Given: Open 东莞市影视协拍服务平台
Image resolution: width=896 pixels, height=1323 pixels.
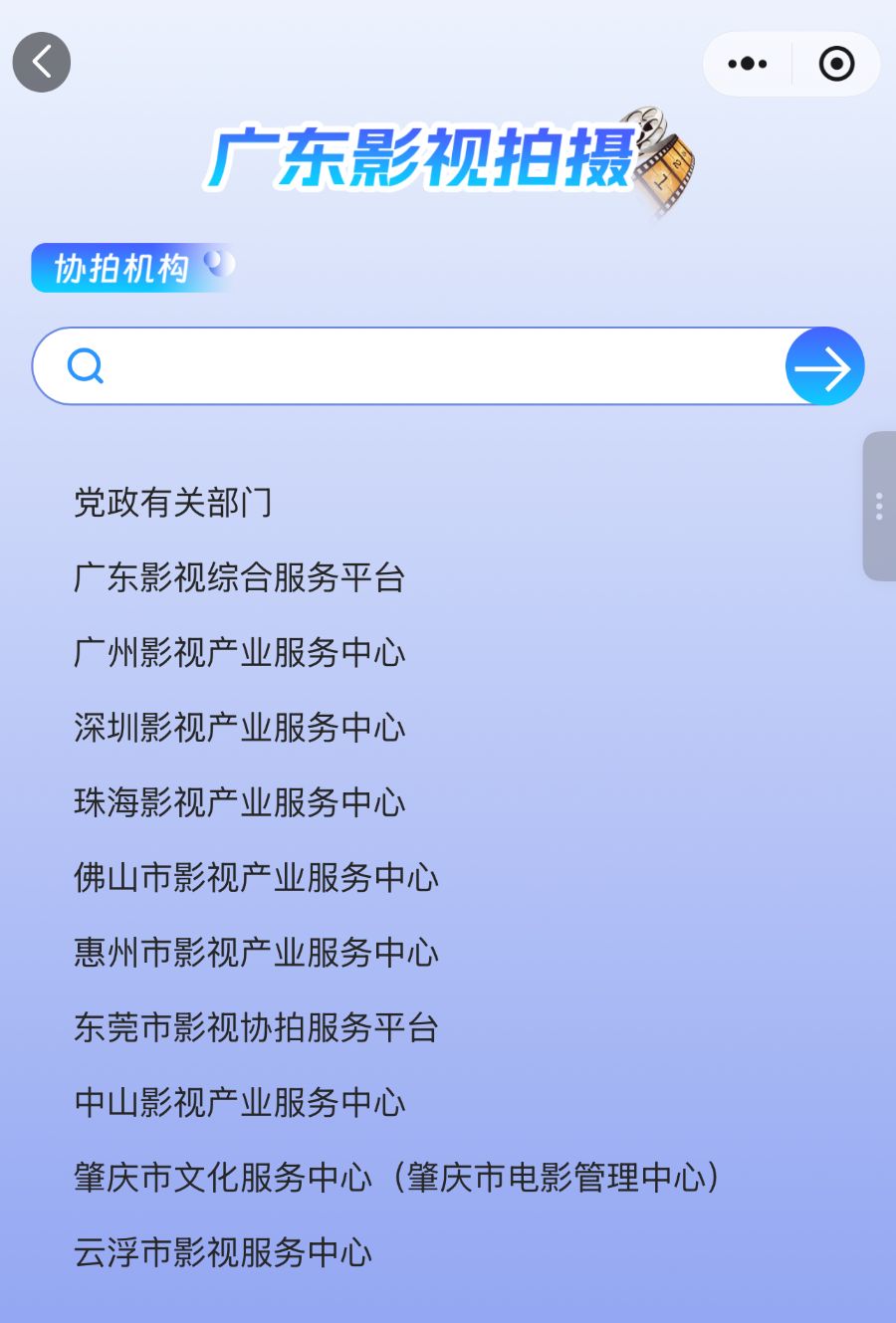Looking at the screenshot, I should click(256, 1028).
